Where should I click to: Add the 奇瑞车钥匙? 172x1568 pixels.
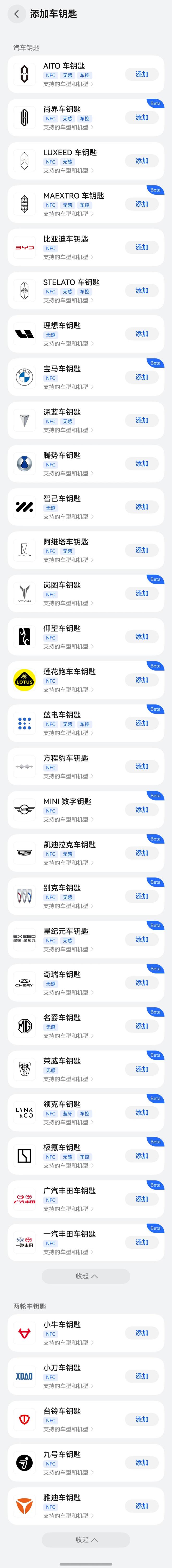point(142,982)
